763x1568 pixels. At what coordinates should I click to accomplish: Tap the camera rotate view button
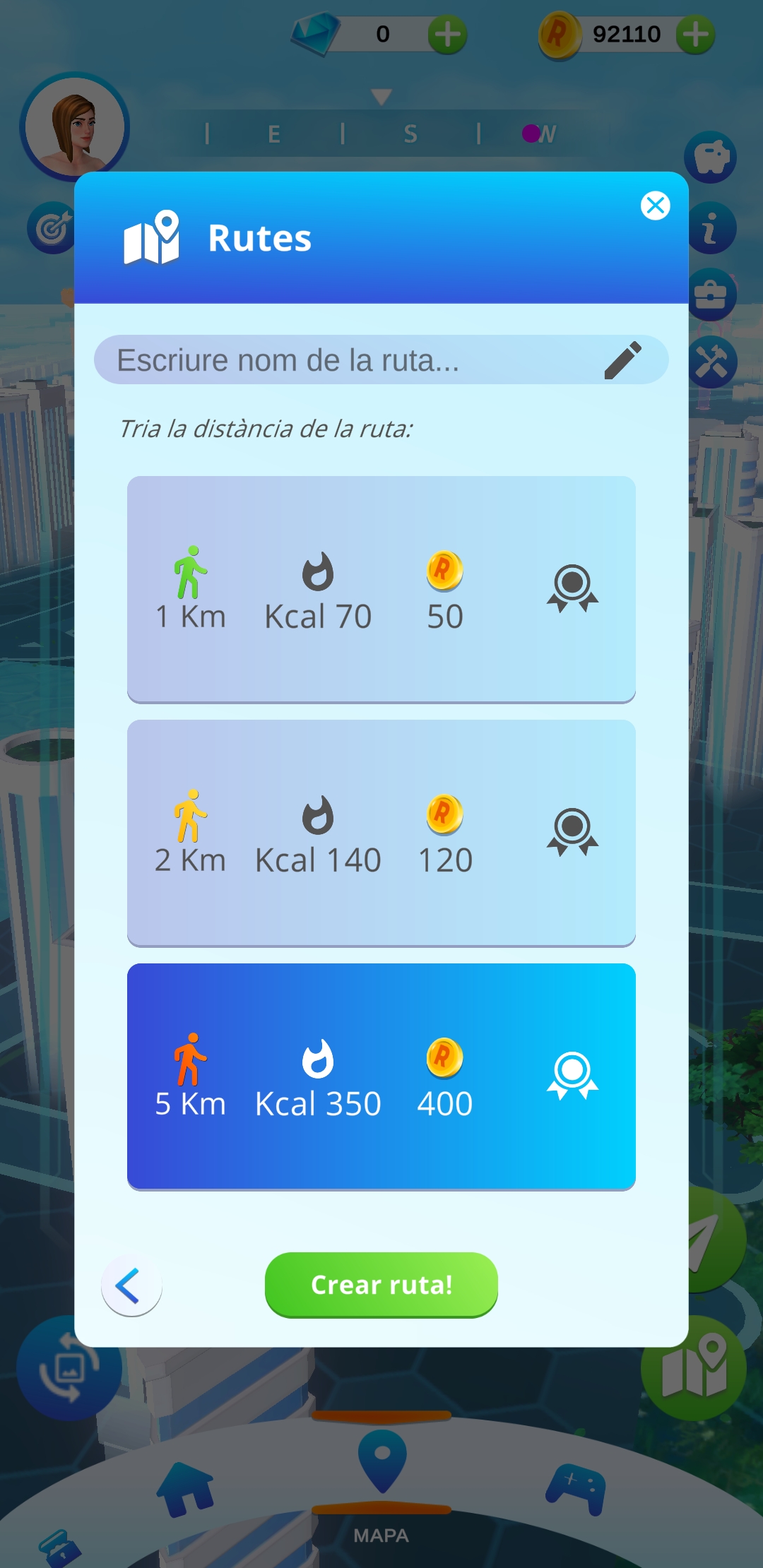[69, 1367]
